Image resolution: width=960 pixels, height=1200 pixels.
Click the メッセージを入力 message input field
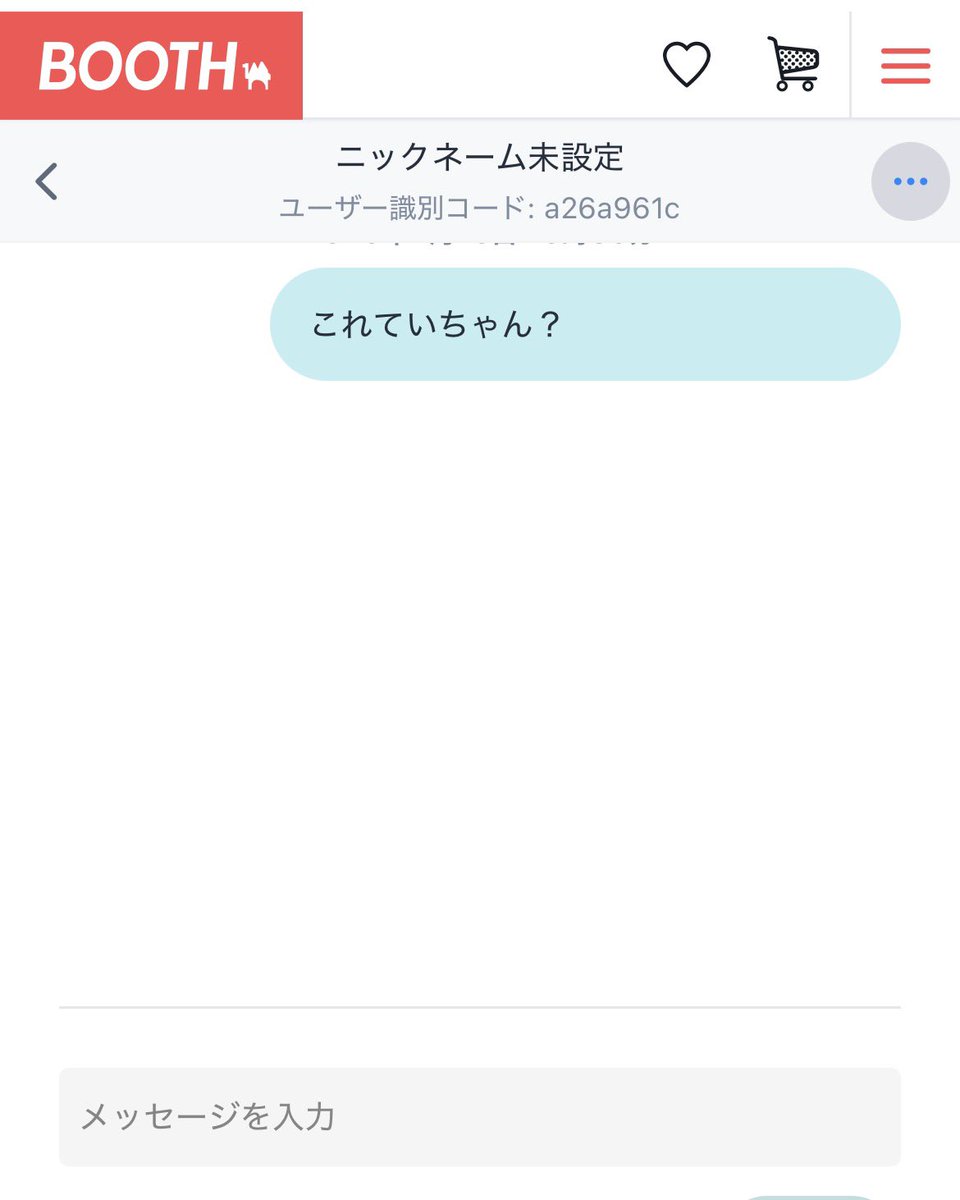(x=480, y=1116)
